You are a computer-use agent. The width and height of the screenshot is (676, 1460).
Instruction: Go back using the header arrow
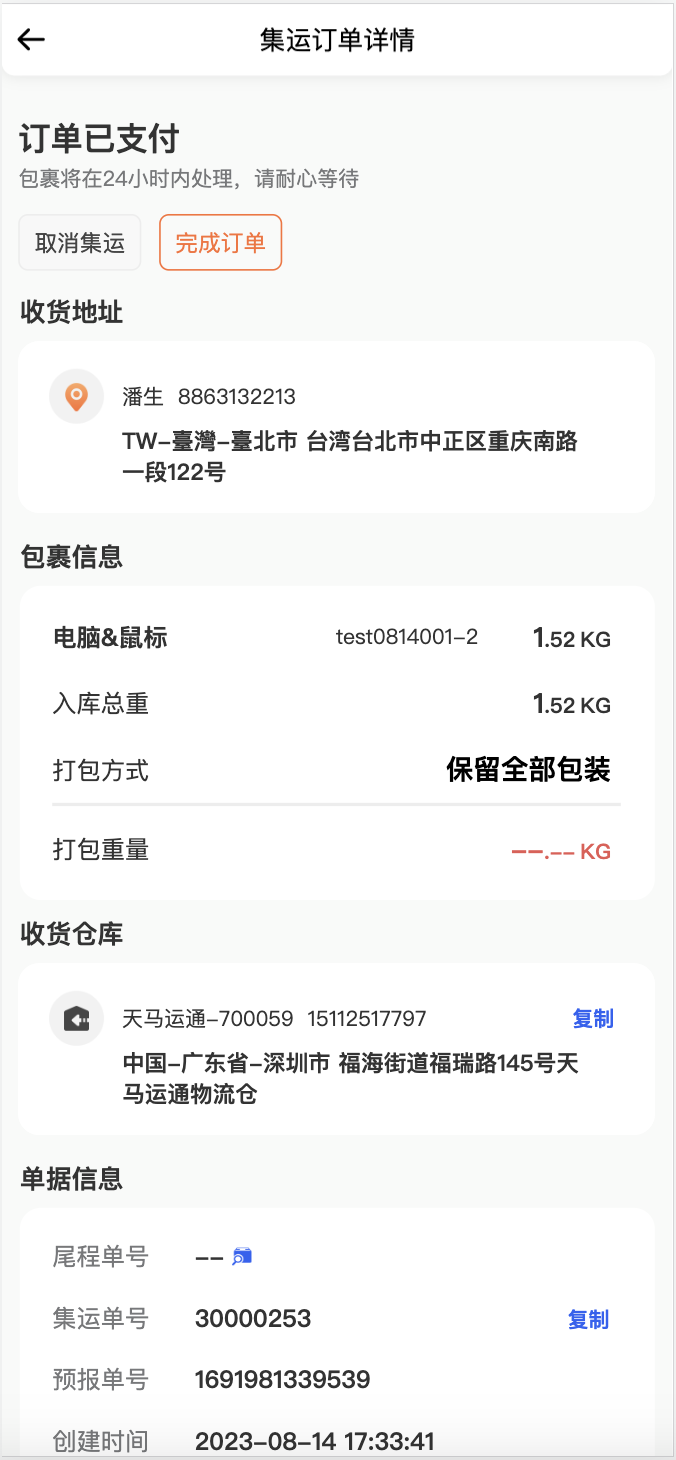pos(32,40)
